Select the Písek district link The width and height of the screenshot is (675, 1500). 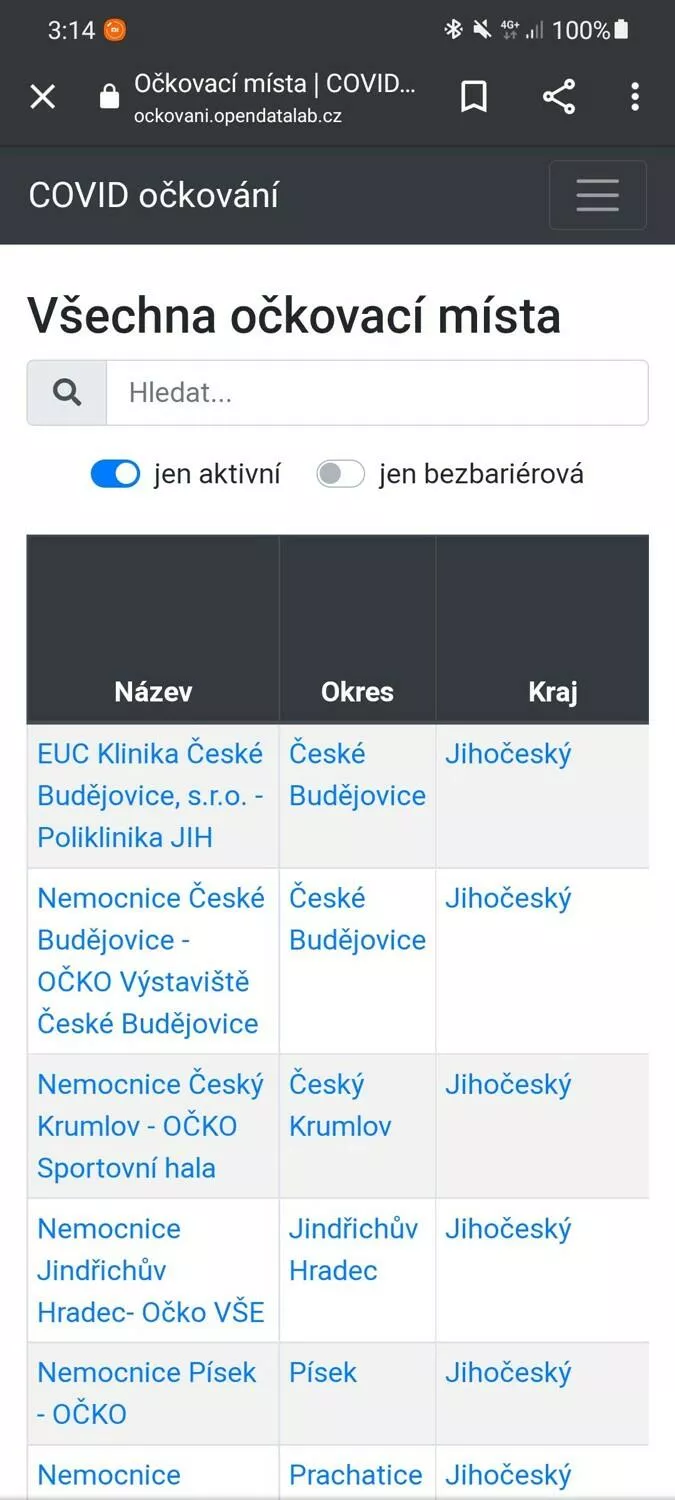pos(323,1372)
